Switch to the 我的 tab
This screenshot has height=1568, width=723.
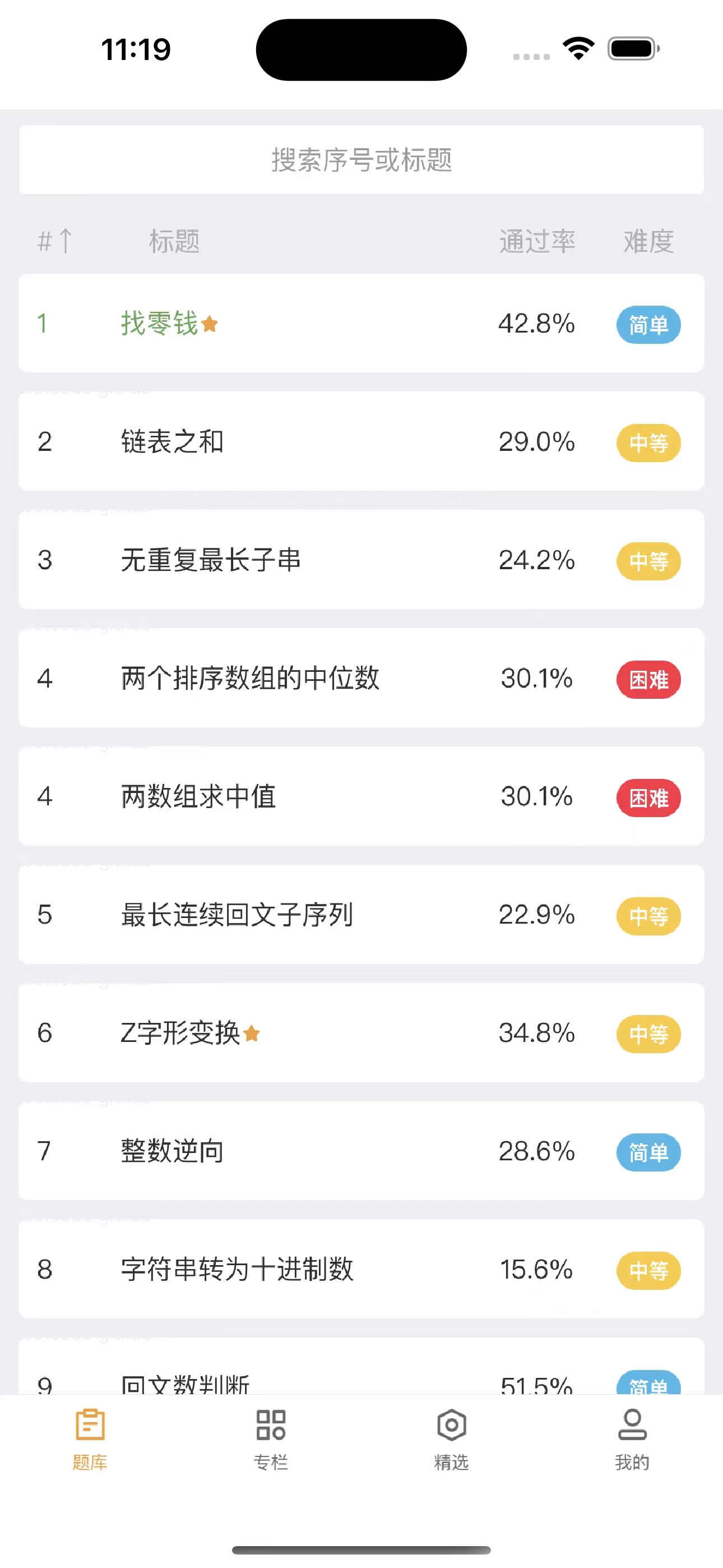pos(632,1439)
